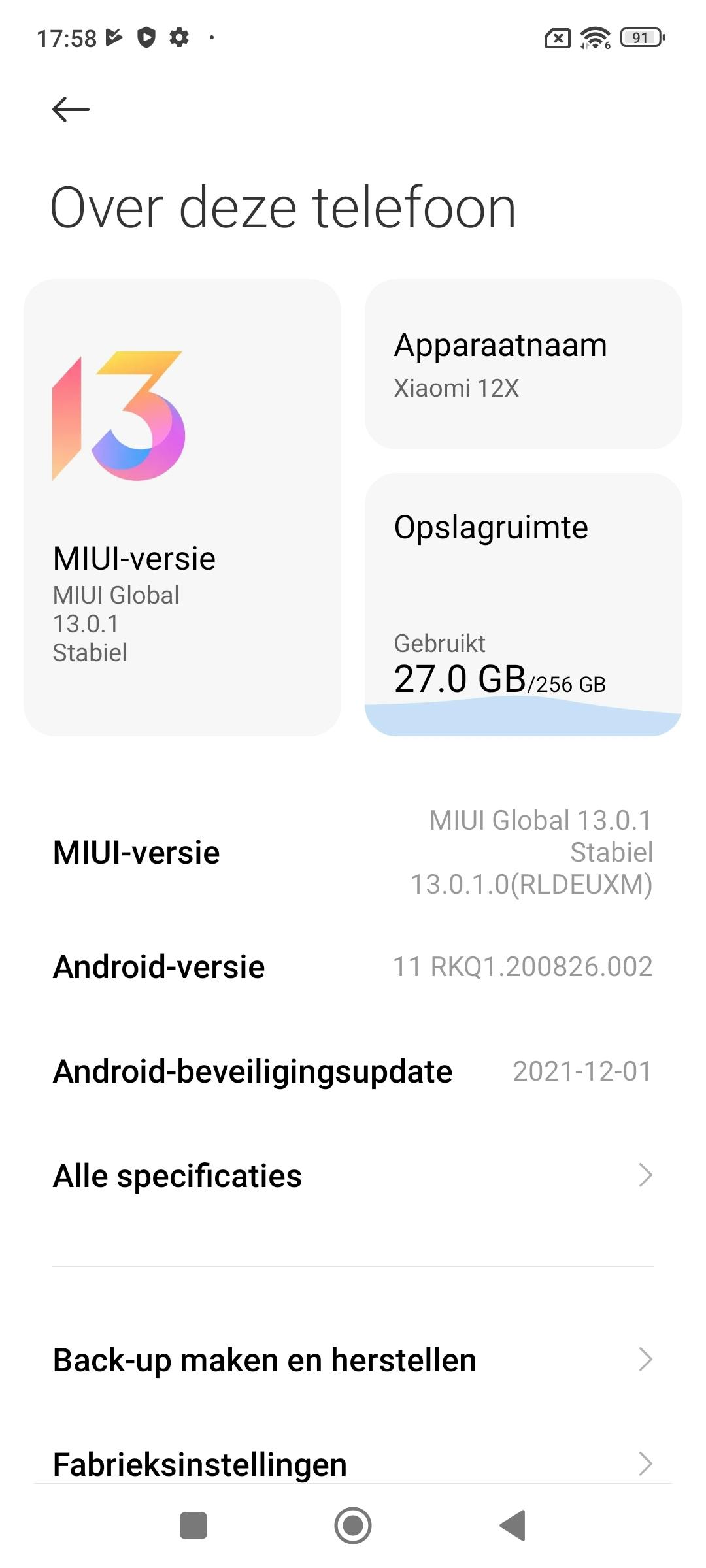
Task: Select the Android-beveiligingsupdate row
Action: (x=353, y=1071)
